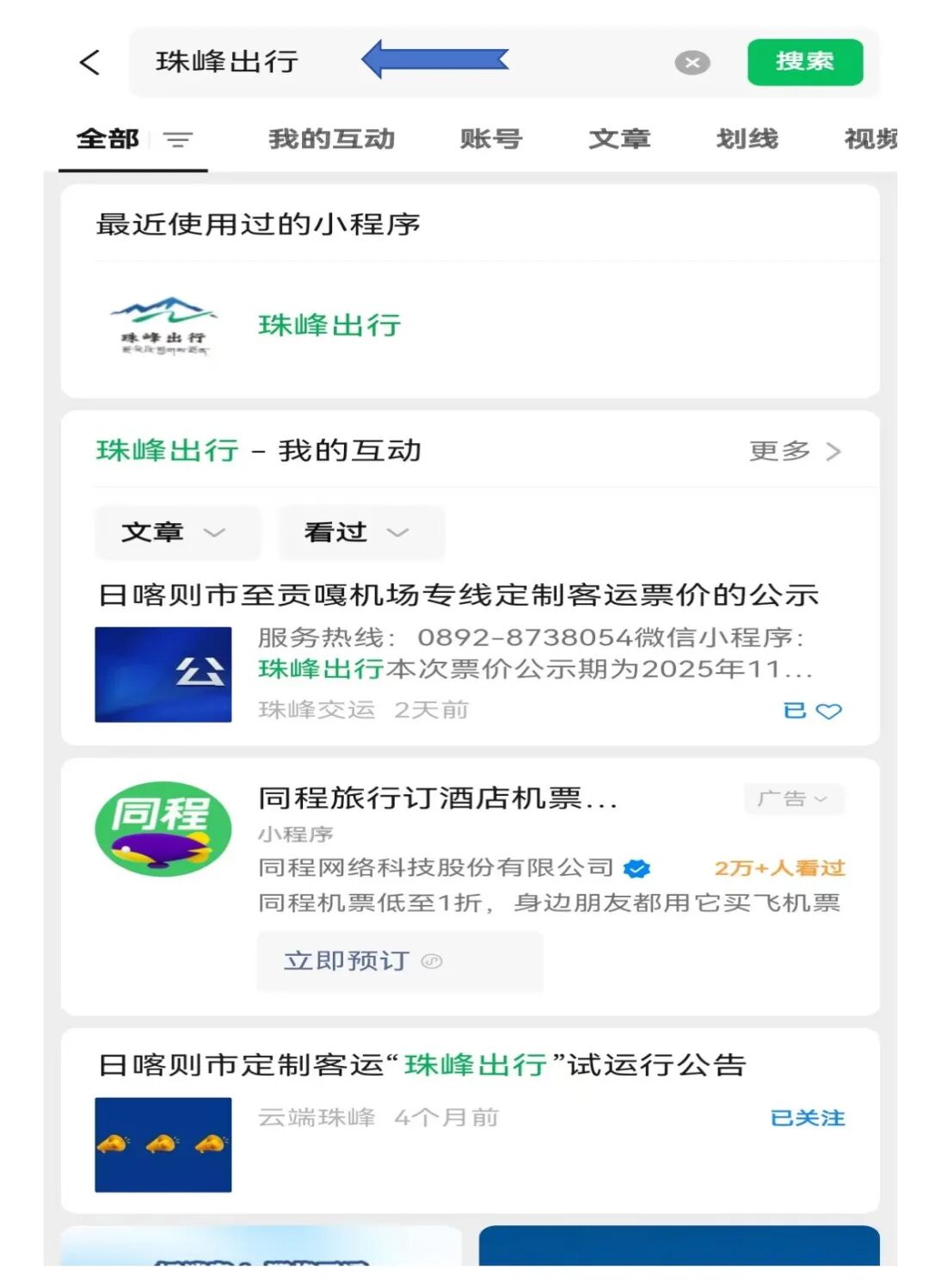Tap 已关注 next to 云端珠峰

(807, 1118)
